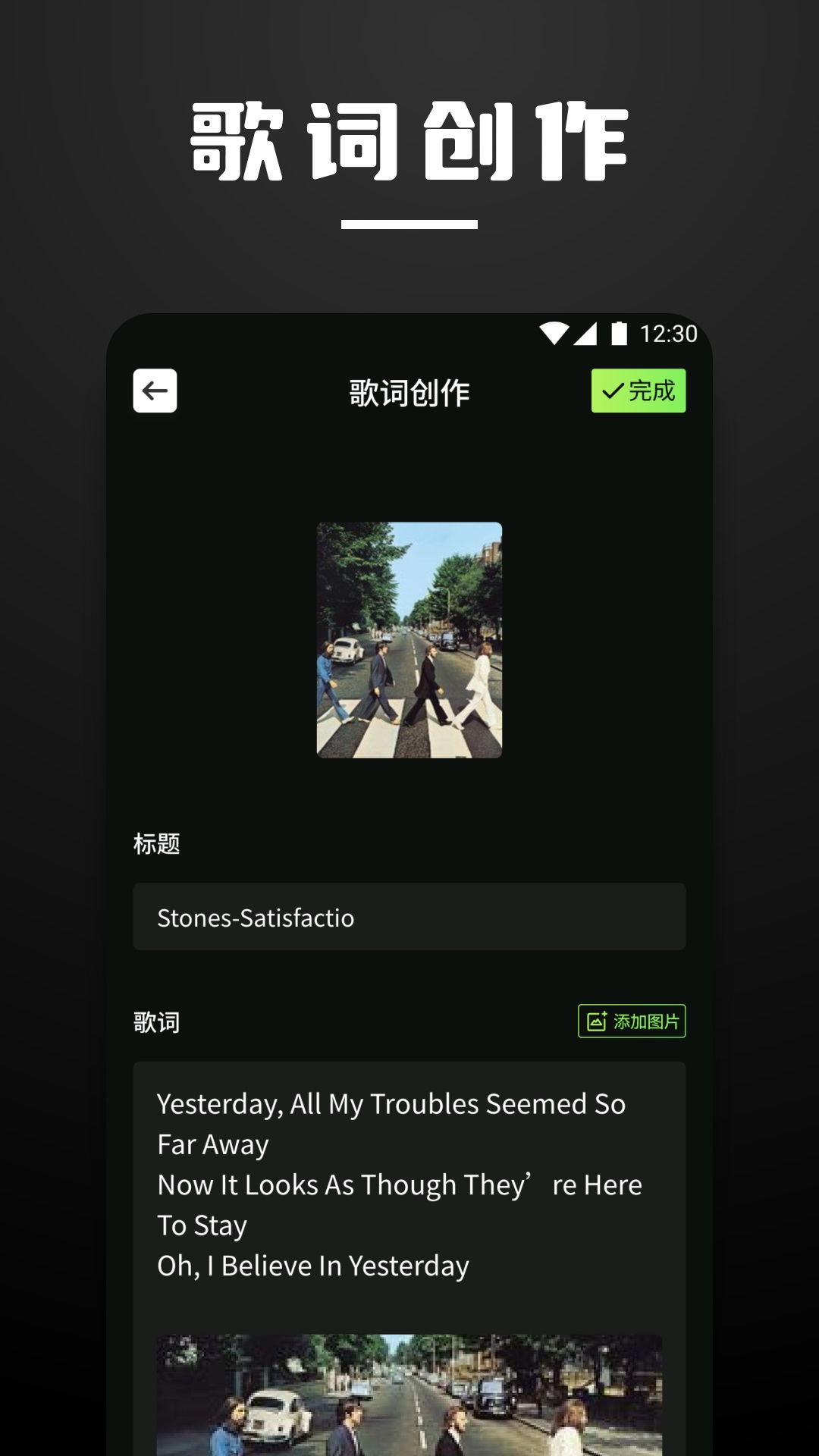The height and width of the screenshot is (1456, 819).
Task: Tap the Abbey Road album cover preview
Action: tap(409, 641)
